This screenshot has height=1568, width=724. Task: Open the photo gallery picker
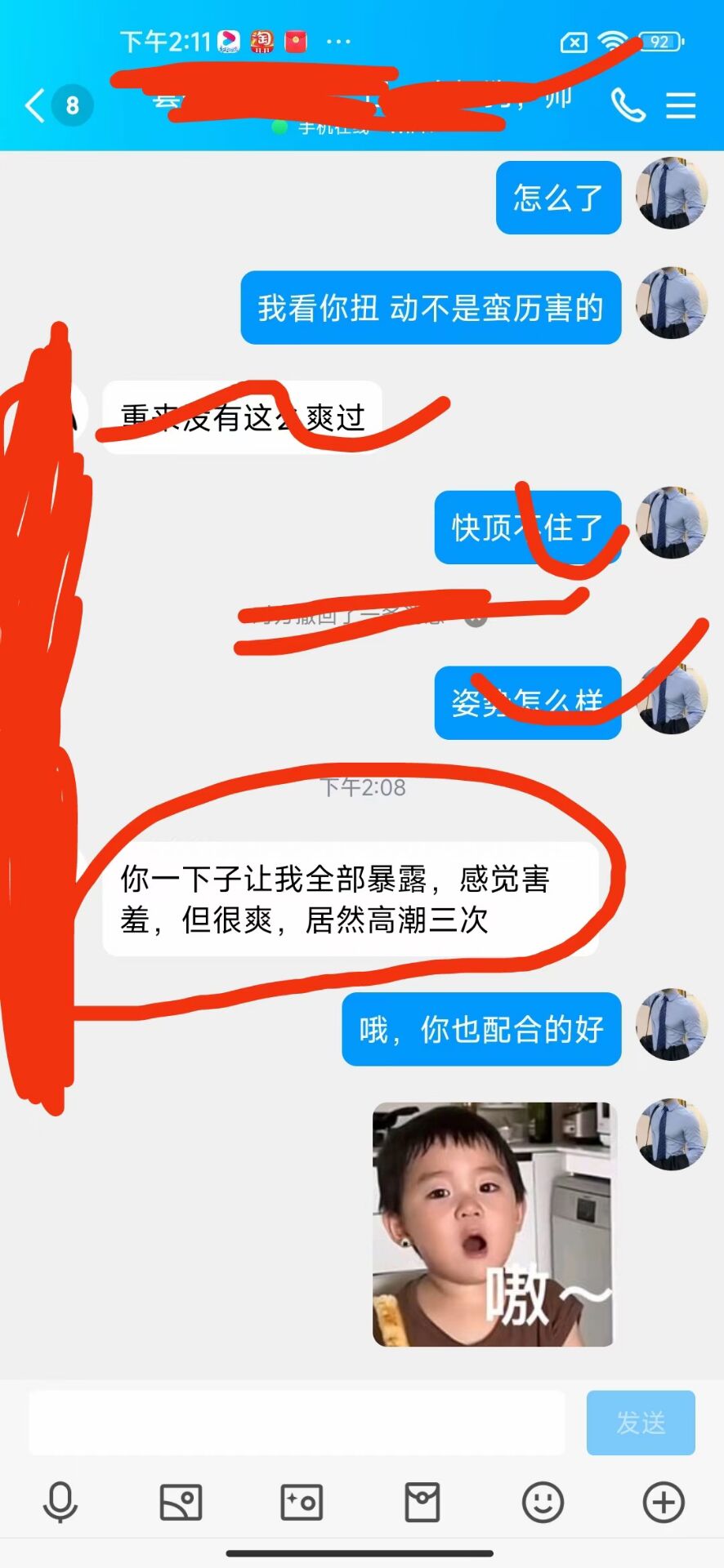[x=181, y=1502]
